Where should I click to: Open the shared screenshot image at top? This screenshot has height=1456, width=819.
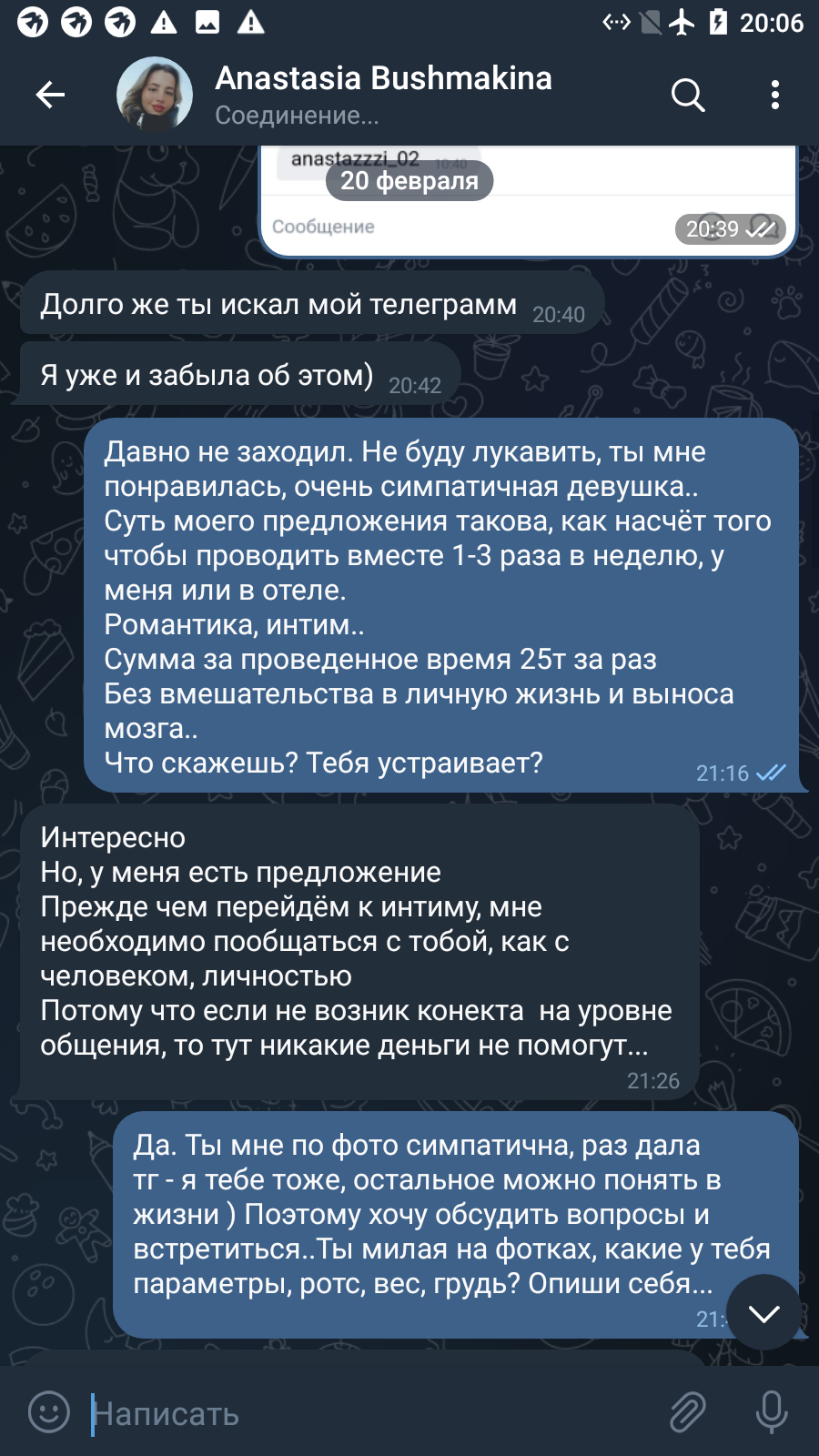pos(528,201)
